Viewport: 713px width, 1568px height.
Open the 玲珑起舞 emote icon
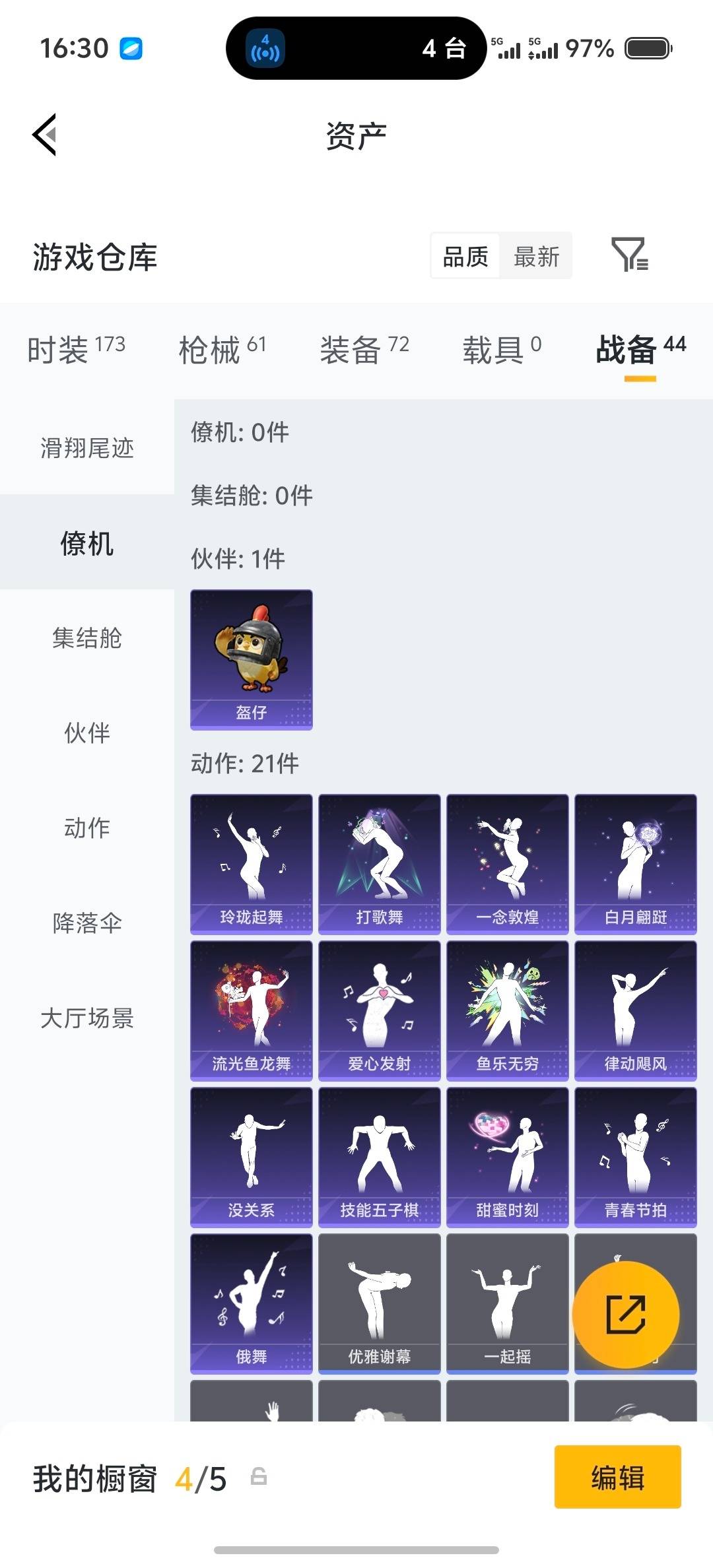click(x=250, y=863)
